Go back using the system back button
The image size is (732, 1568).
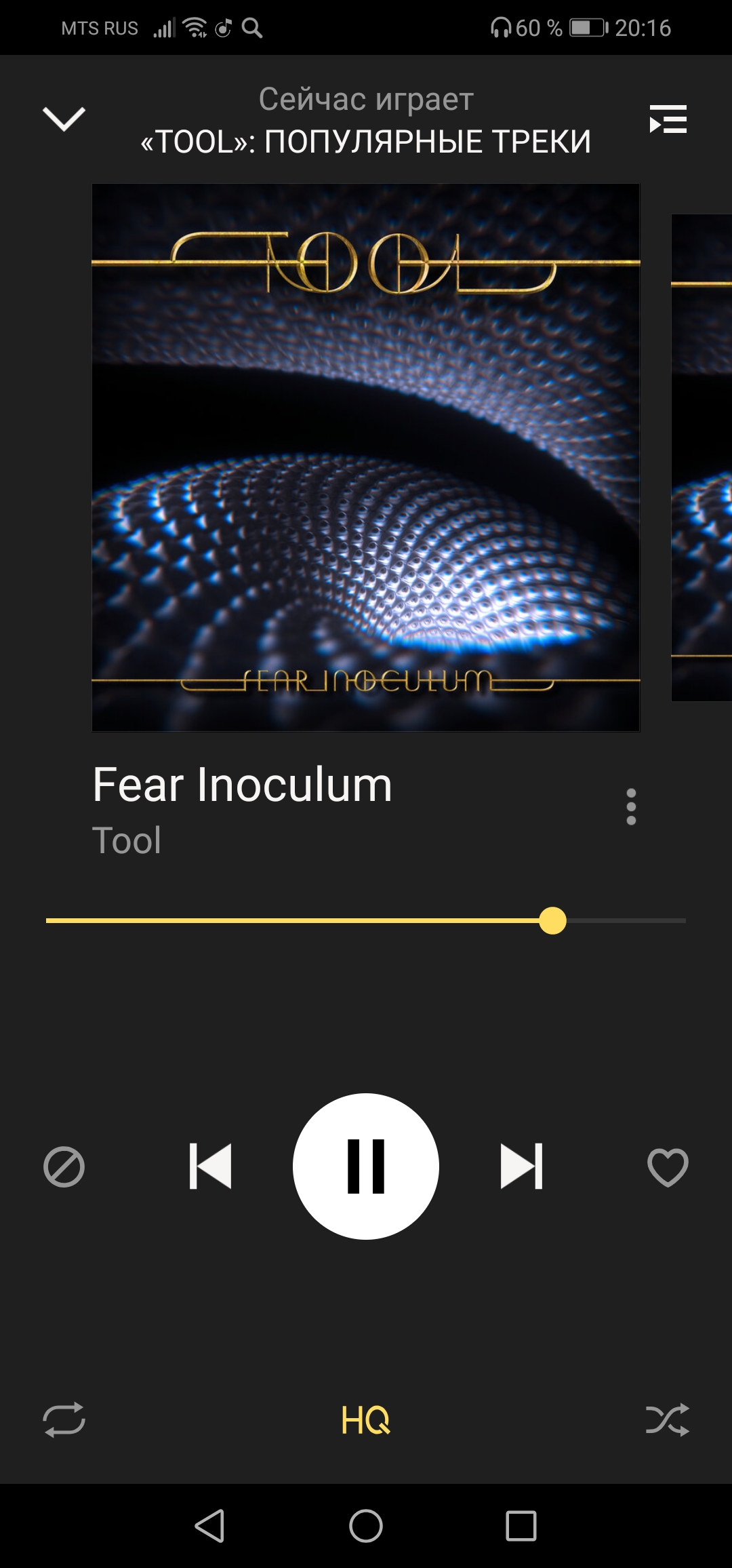click(209, 1526)
